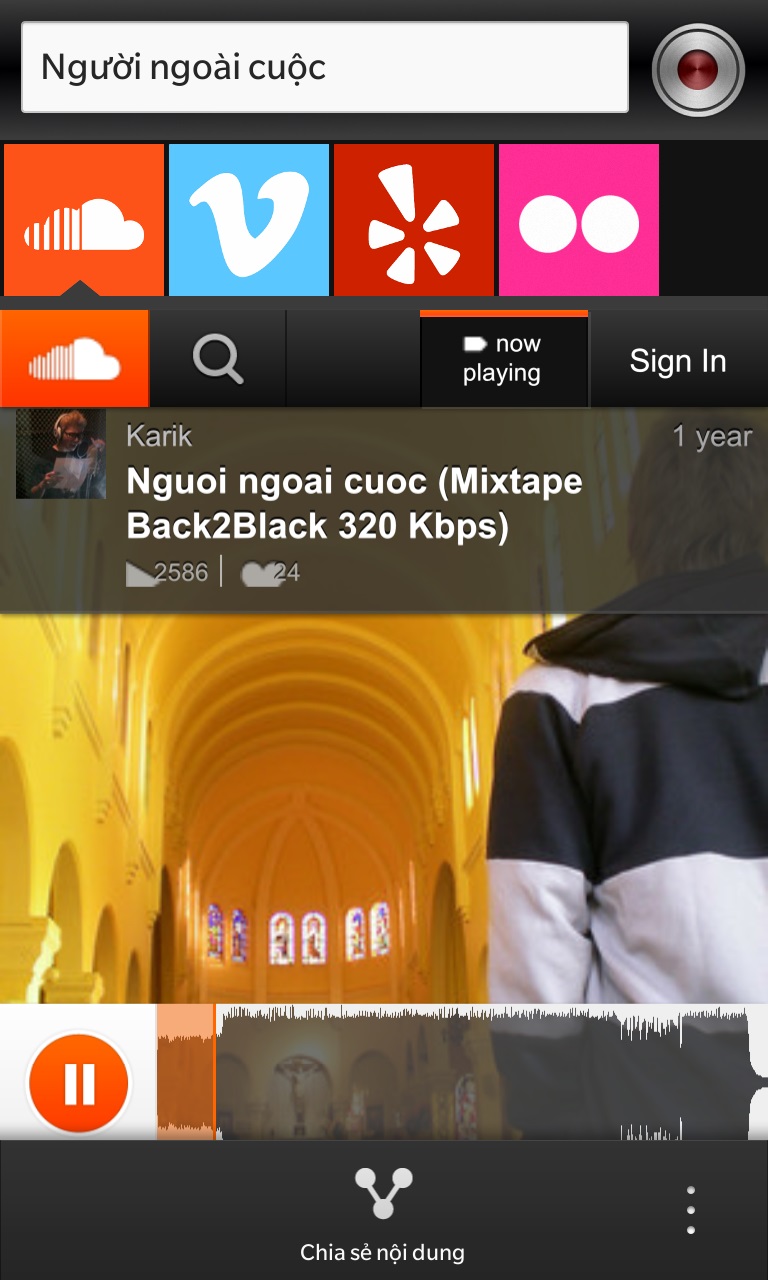
Task: Select the Yelp source tile
Action: click(414, 220)
